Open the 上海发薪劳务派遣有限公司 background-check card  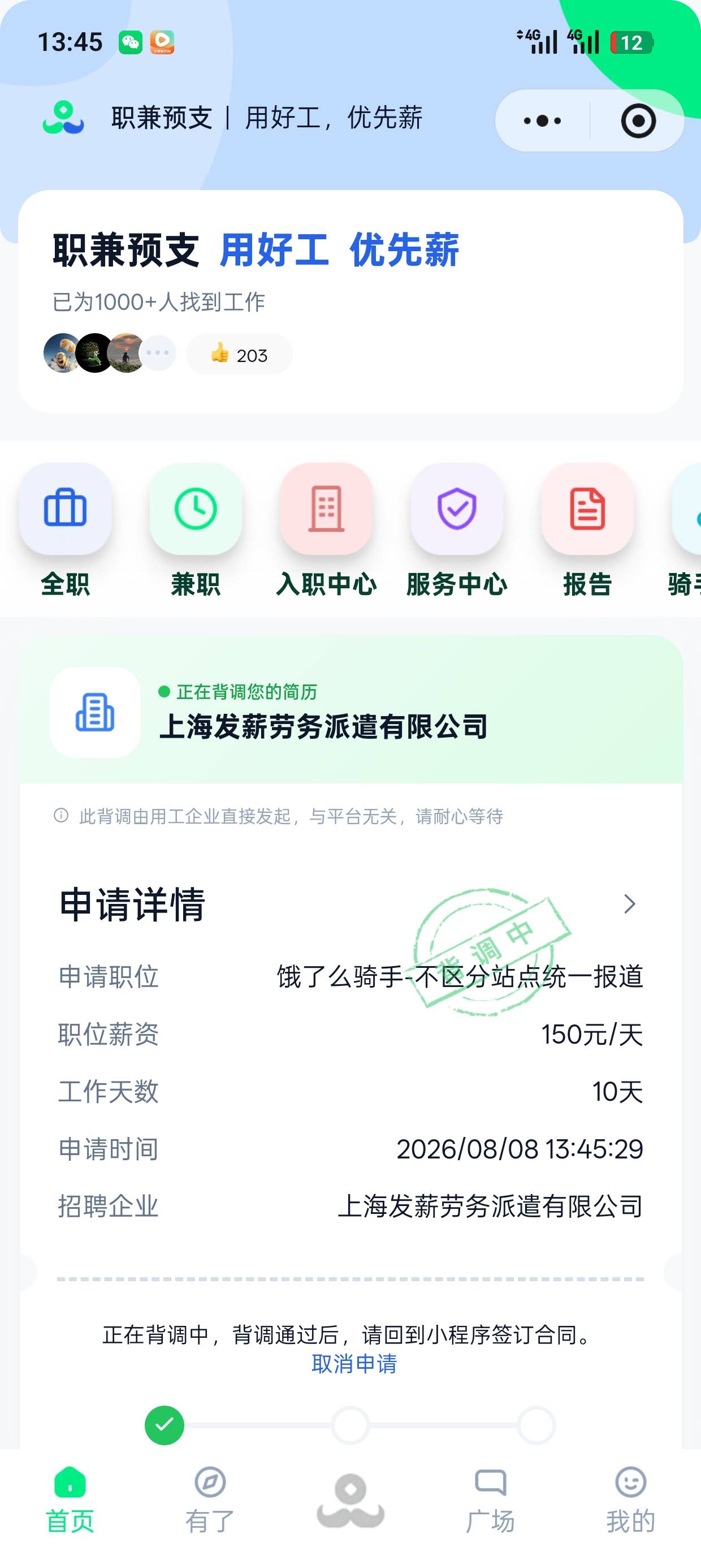[350, 710]
